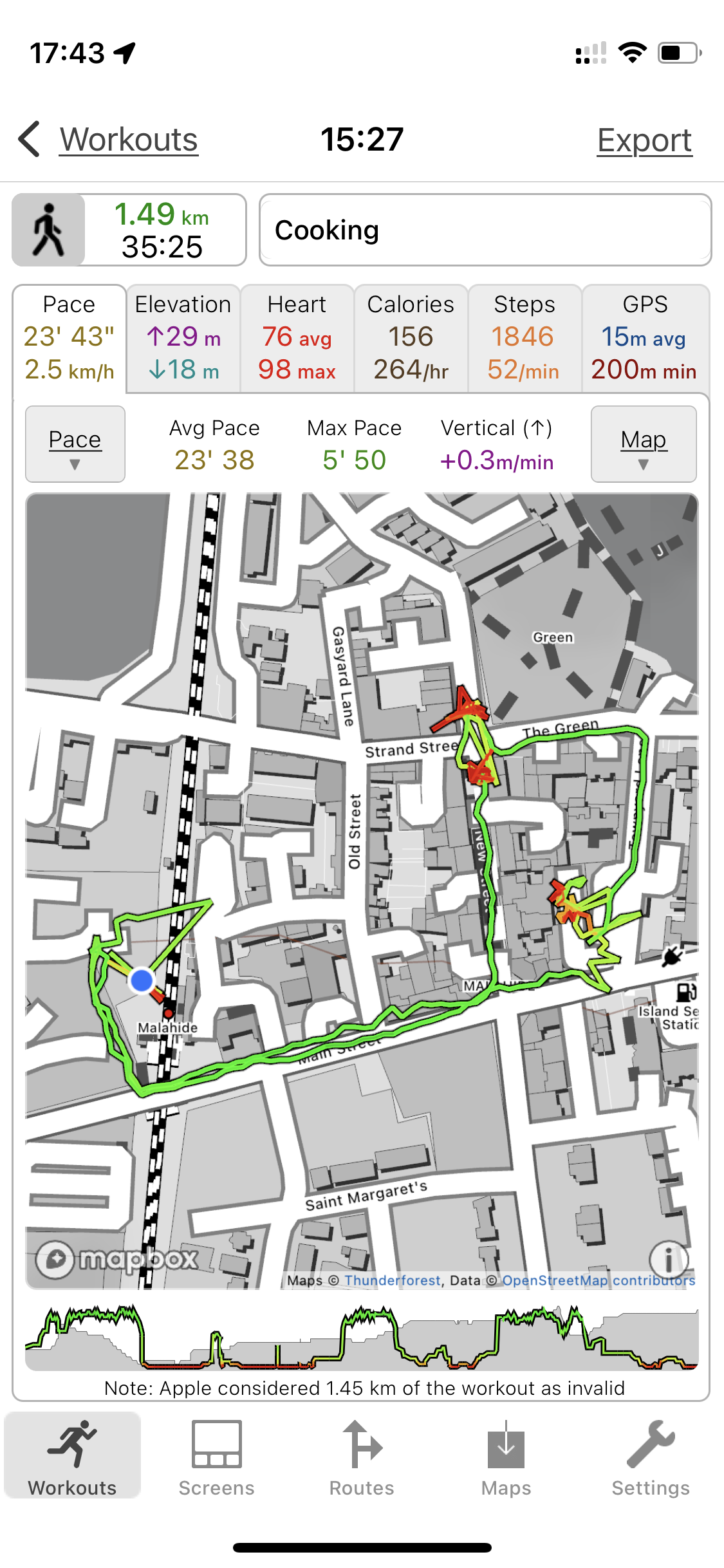Select the Workouts bottom tab
The height and width of the screenshot is (1568, 724).
coord(73,1459)
